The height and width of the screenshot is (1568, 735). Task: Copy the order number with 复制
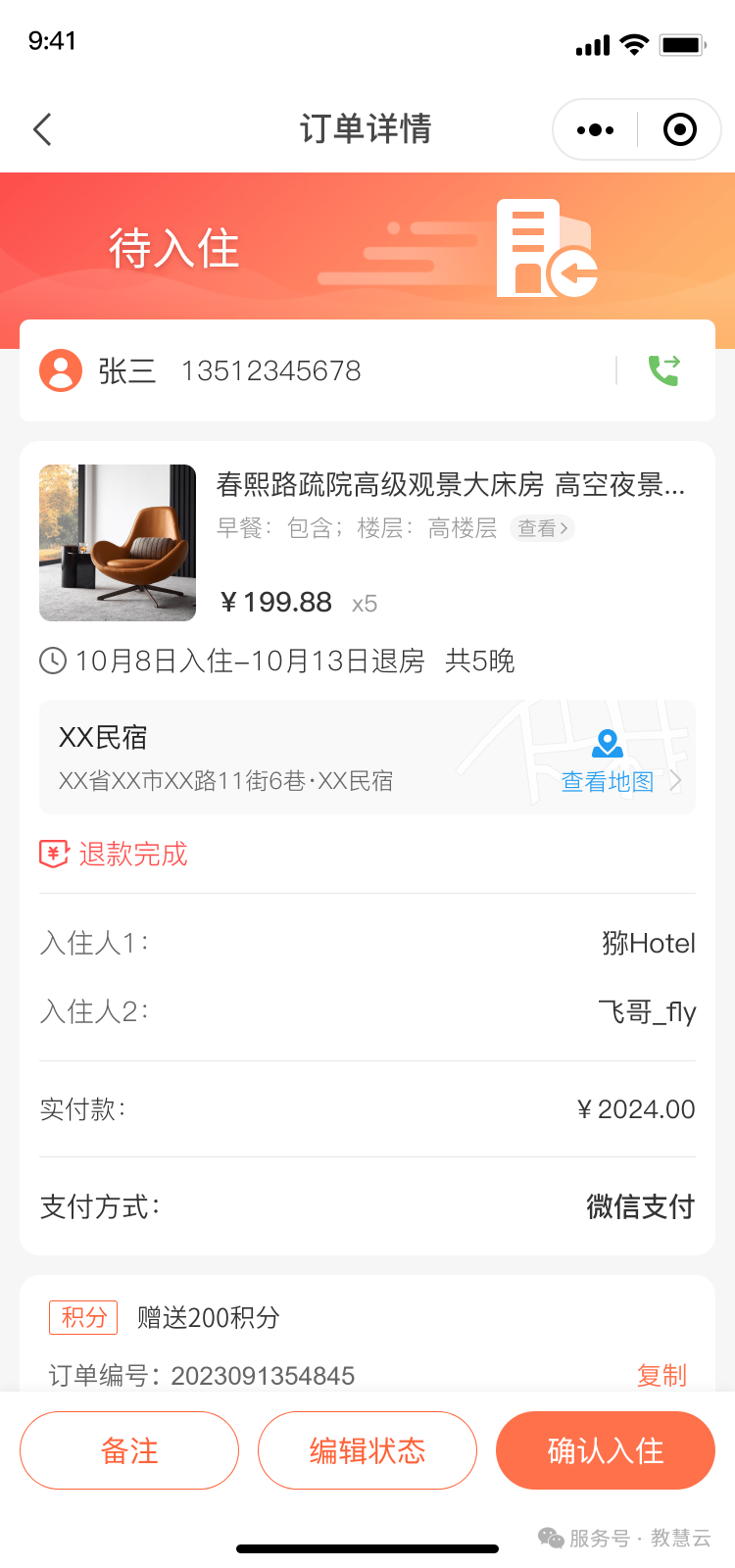(x=661, y=1375)
